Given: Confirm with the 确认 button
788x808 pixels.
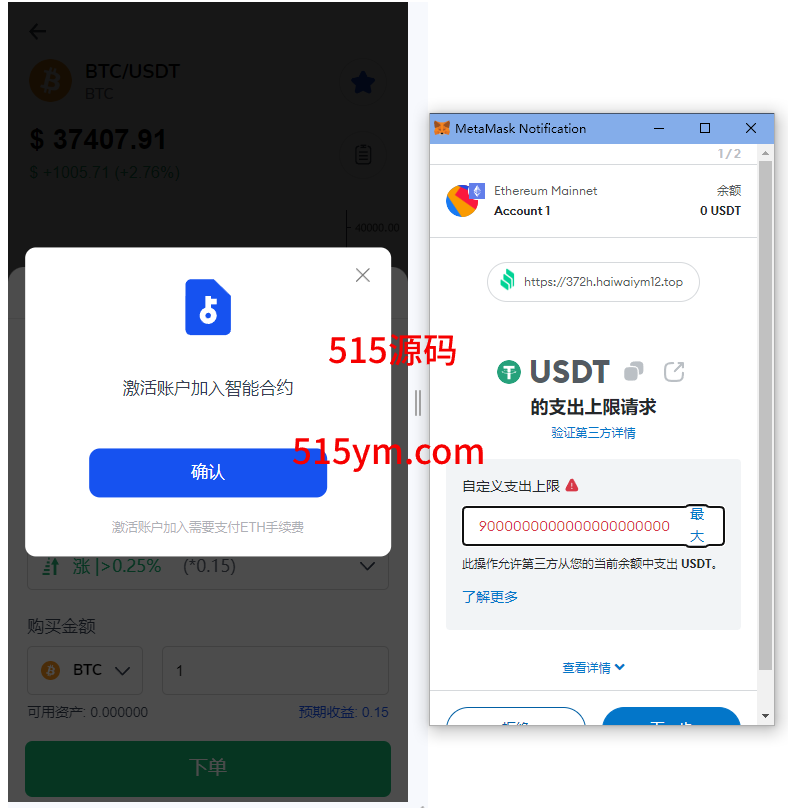Looking at the screenshot, I should 208,473.
